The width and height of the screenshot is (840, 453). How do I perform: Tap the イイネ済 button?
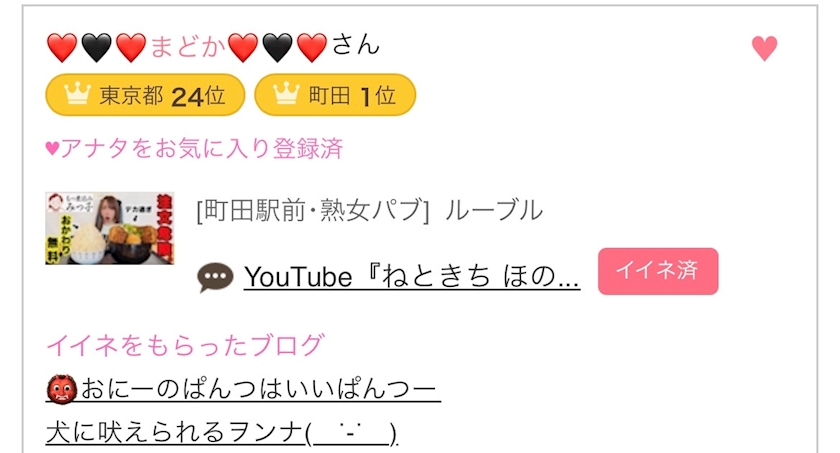coord(658,271)
